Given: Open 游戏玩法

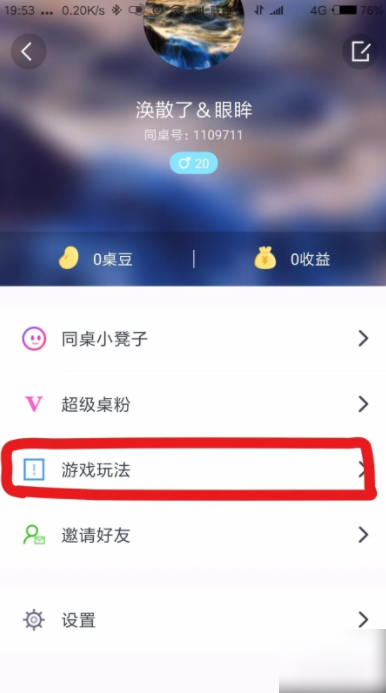Looking at the screenshot, I should coord(193,469).
